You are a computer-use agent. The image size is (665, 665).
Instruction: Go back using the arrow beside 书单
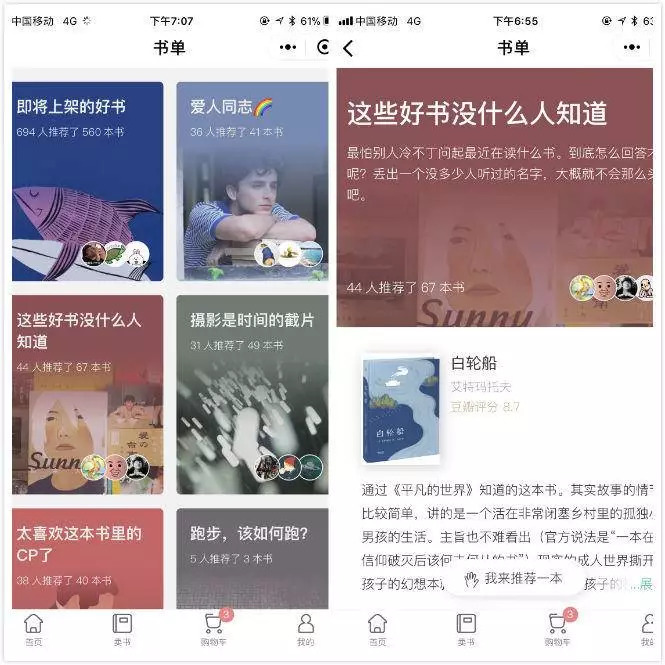[348, 48]
